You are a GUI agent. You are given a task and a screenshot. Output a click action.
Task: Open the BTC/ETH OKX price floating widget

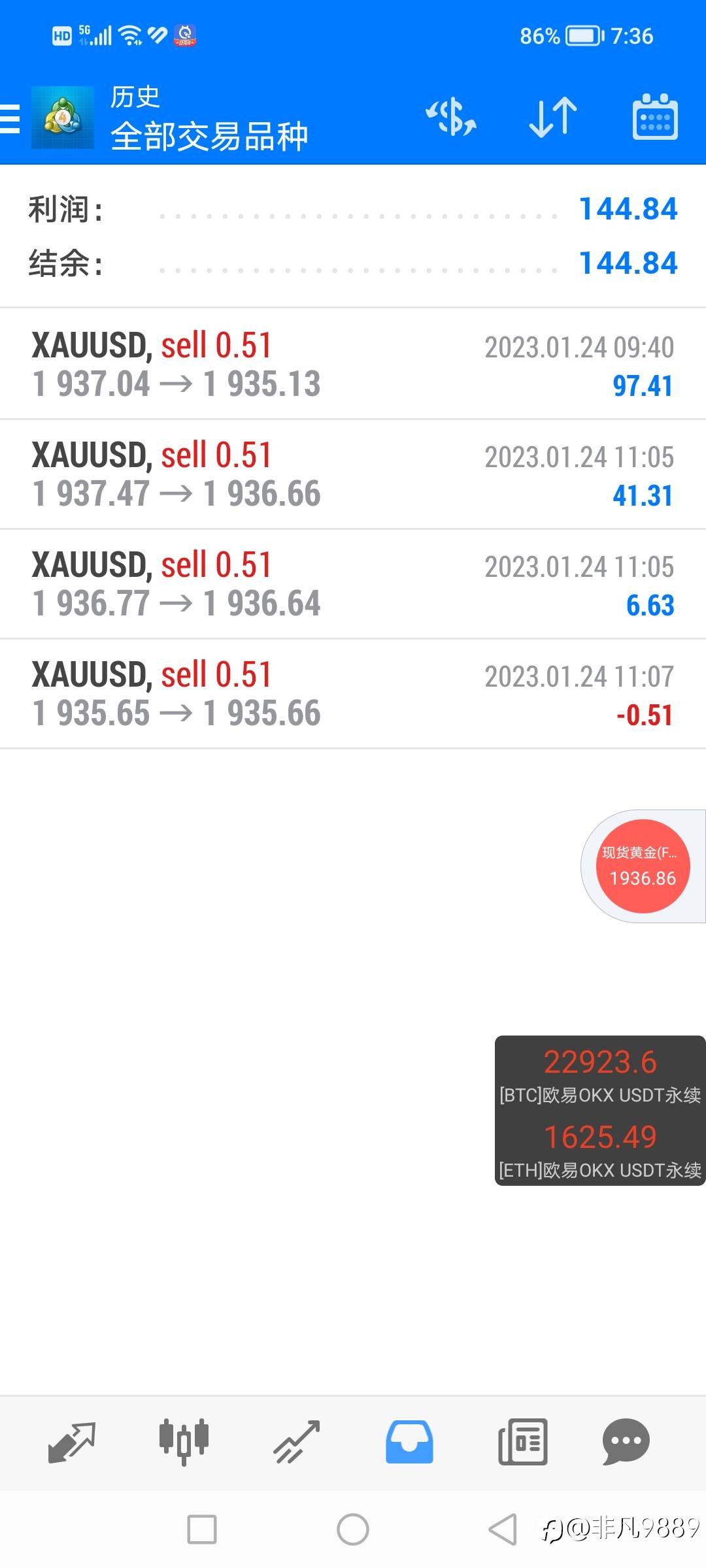[599, 1111]
